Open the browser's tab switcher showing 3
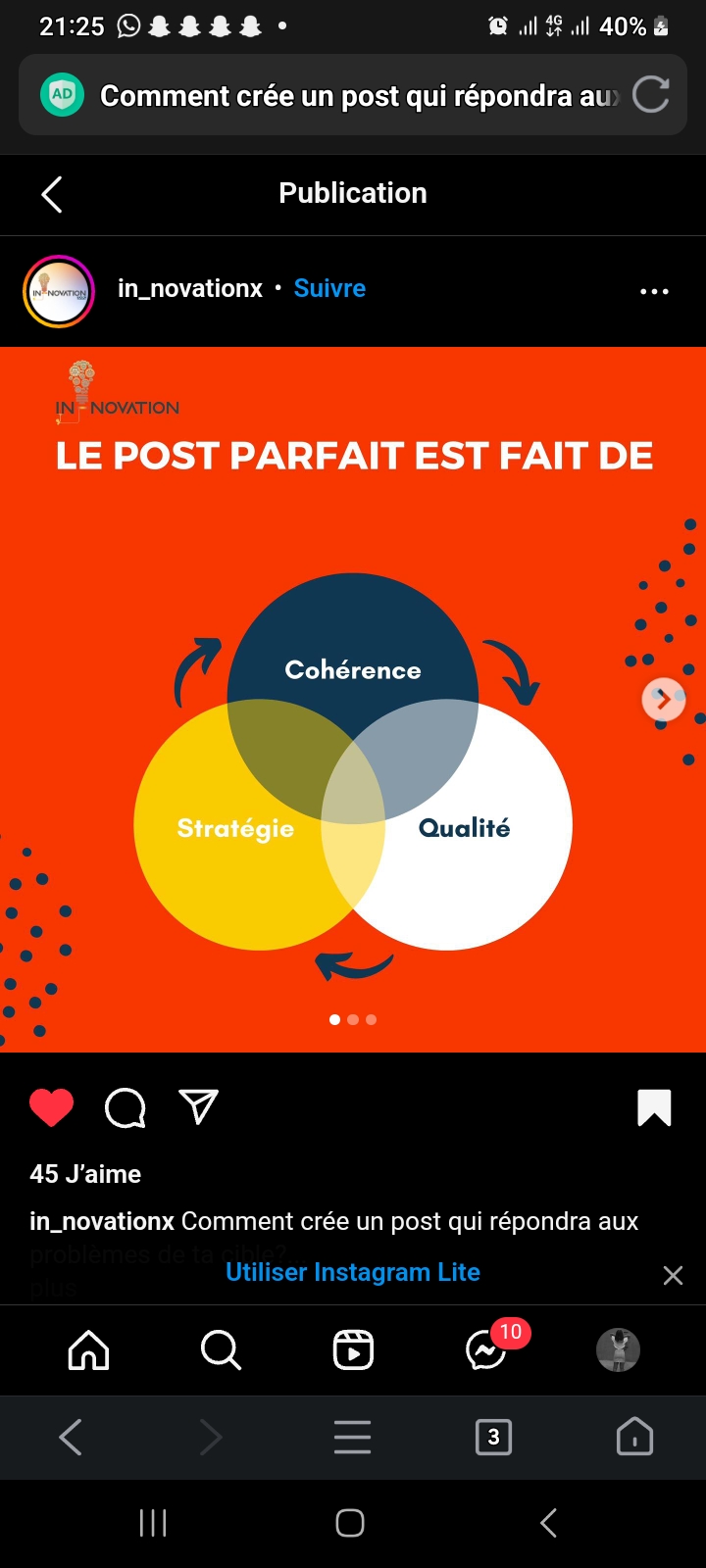The image size is (706, 1568). [x=493, y=1437]
